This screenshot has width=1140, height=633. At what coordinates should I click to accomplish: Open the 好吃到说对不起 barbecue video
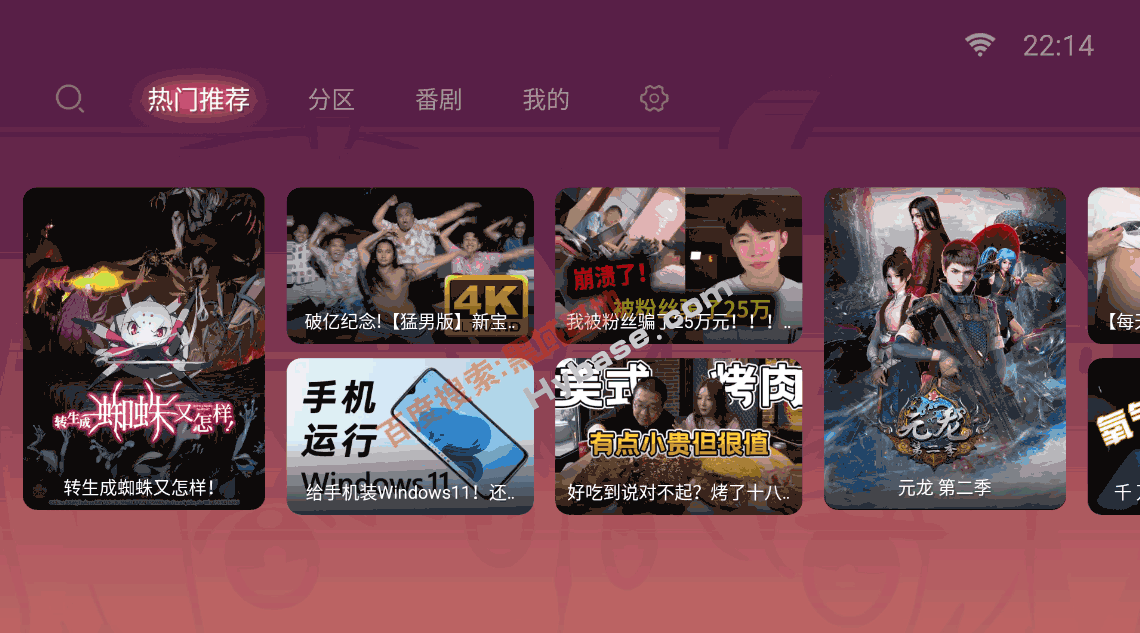tap(678, 436)
